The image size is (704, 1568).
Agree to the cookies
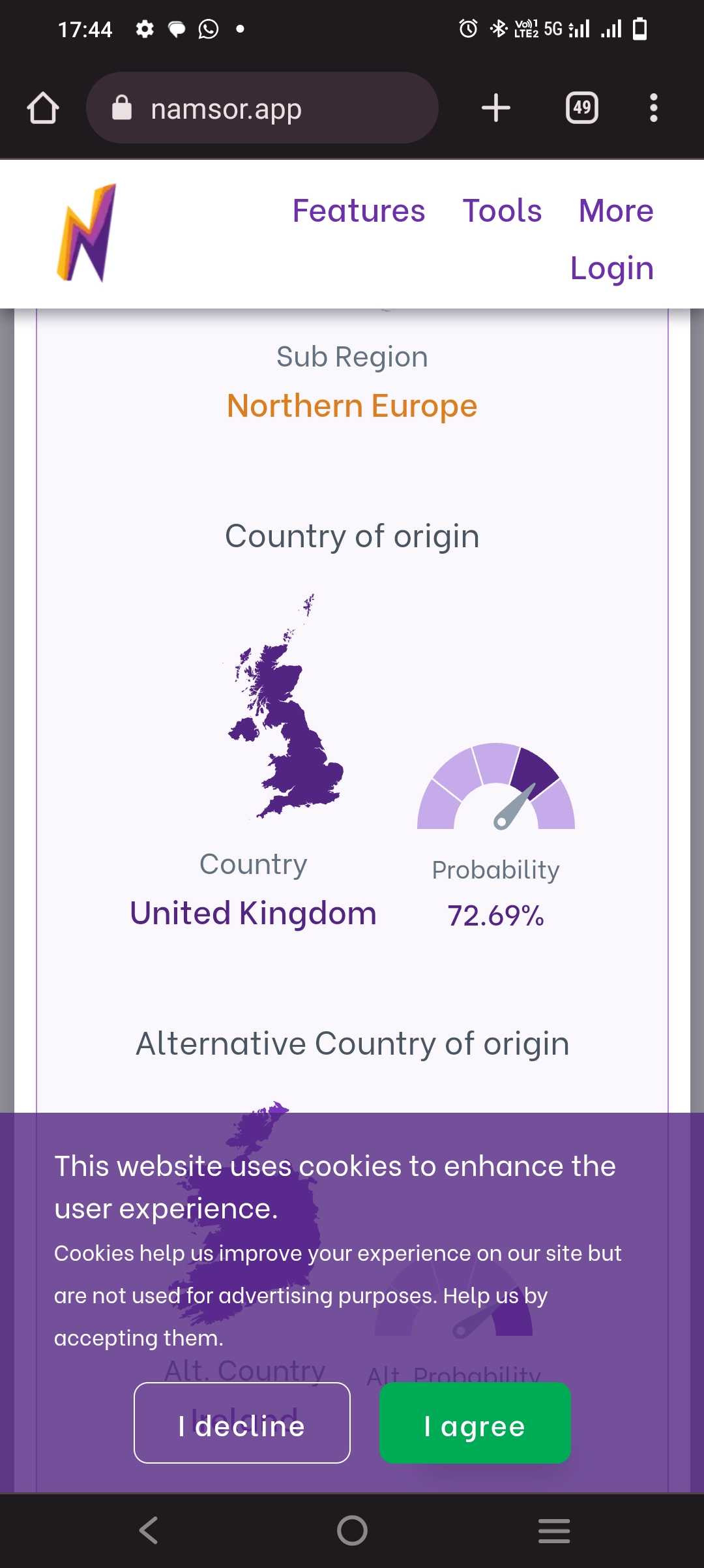[475, 1425]
